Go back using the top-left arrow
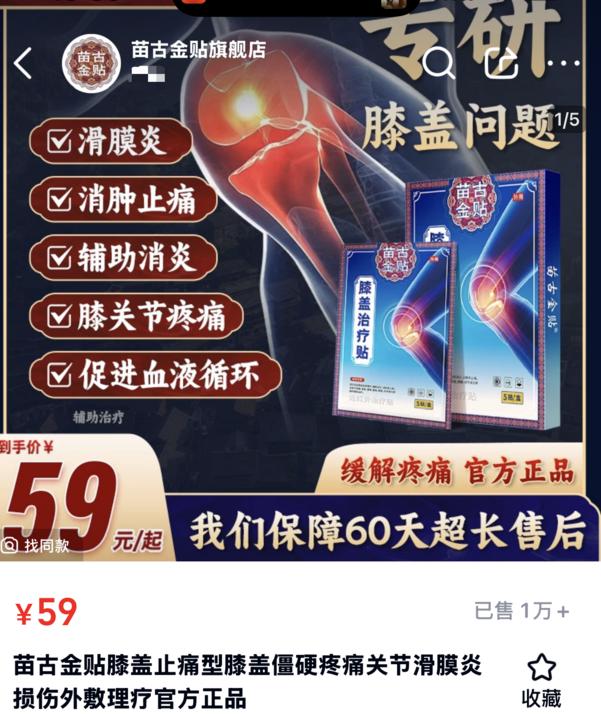The width and height of the screenshot is (601, 714). [x=24, y=63]
